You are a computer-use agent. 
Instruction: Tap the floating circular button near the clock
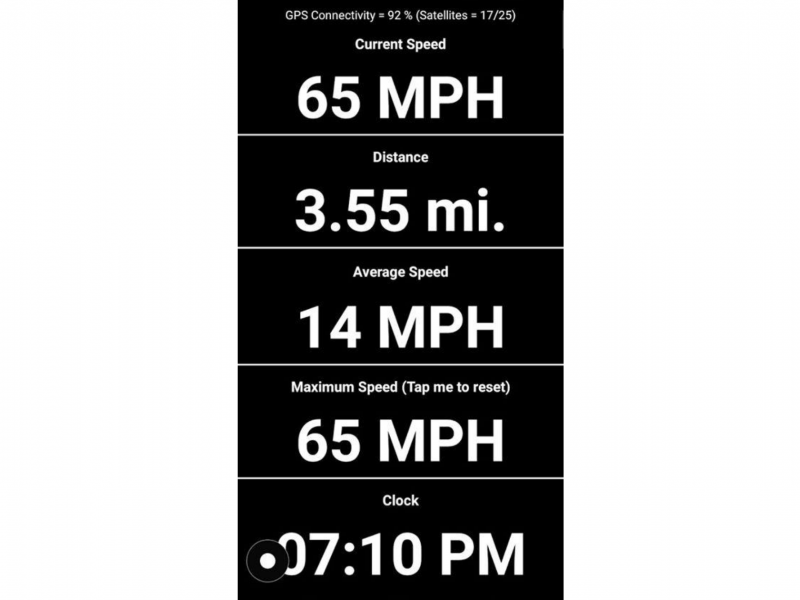pos(267,561)
